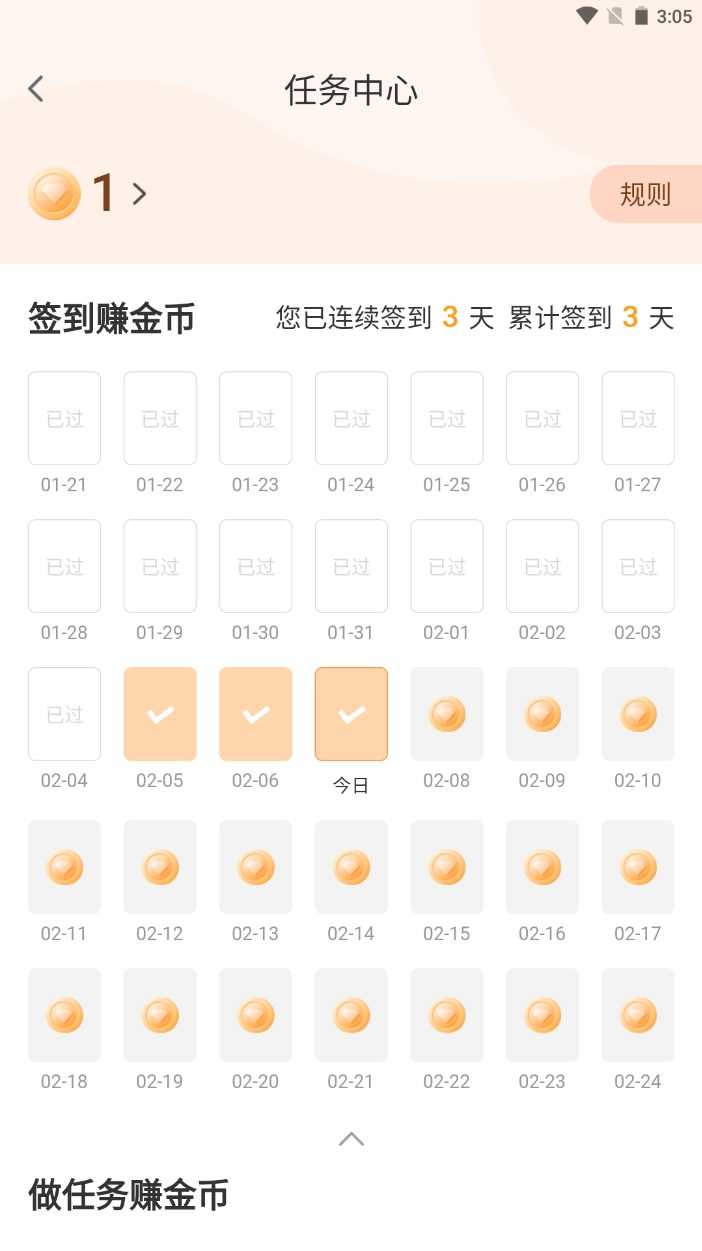Screen dimensions: 702x1251
Task: Open the 规则 rules button
Action: point(645,194)
